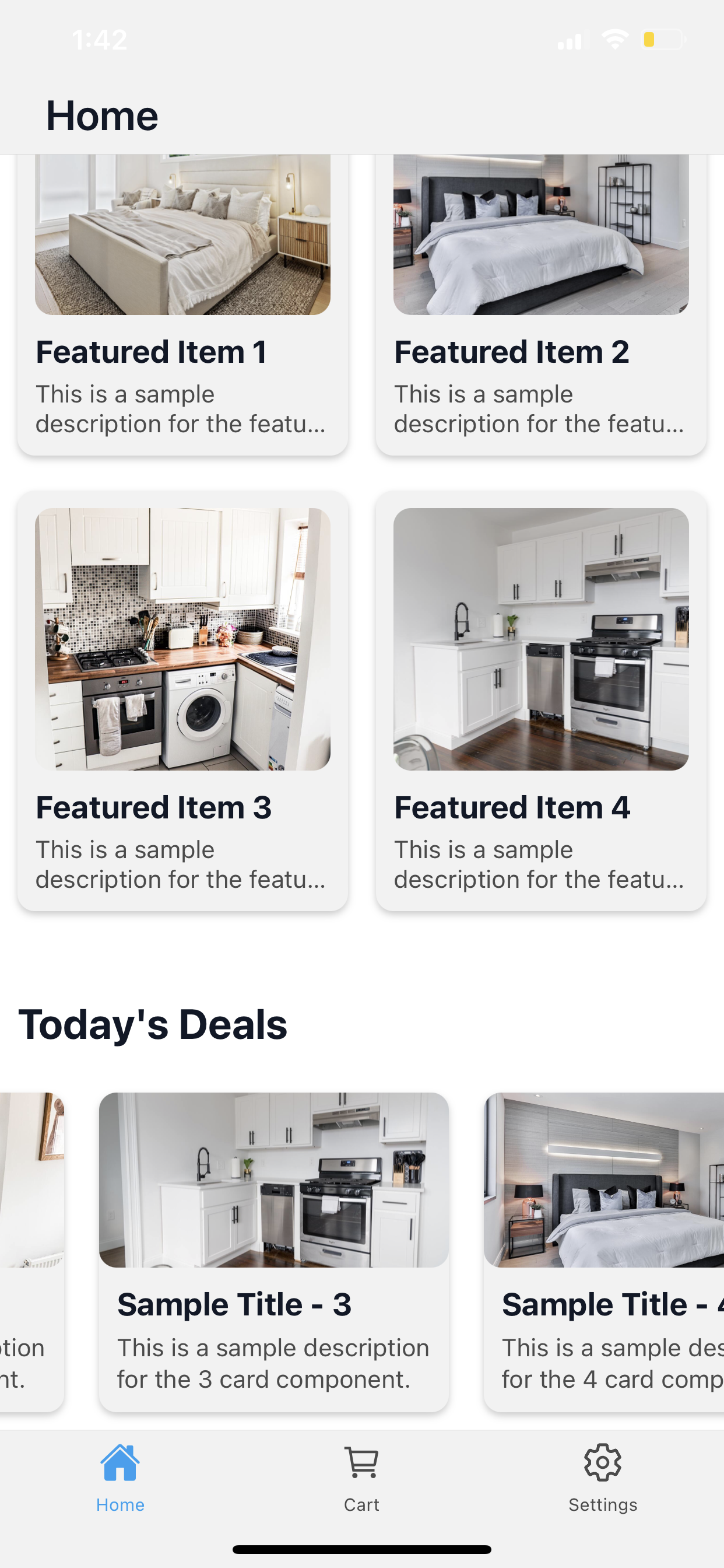Open Featured Item 1 card
Image resolution: width=724 pixels, height=1568 pixels.
point(182,304)
